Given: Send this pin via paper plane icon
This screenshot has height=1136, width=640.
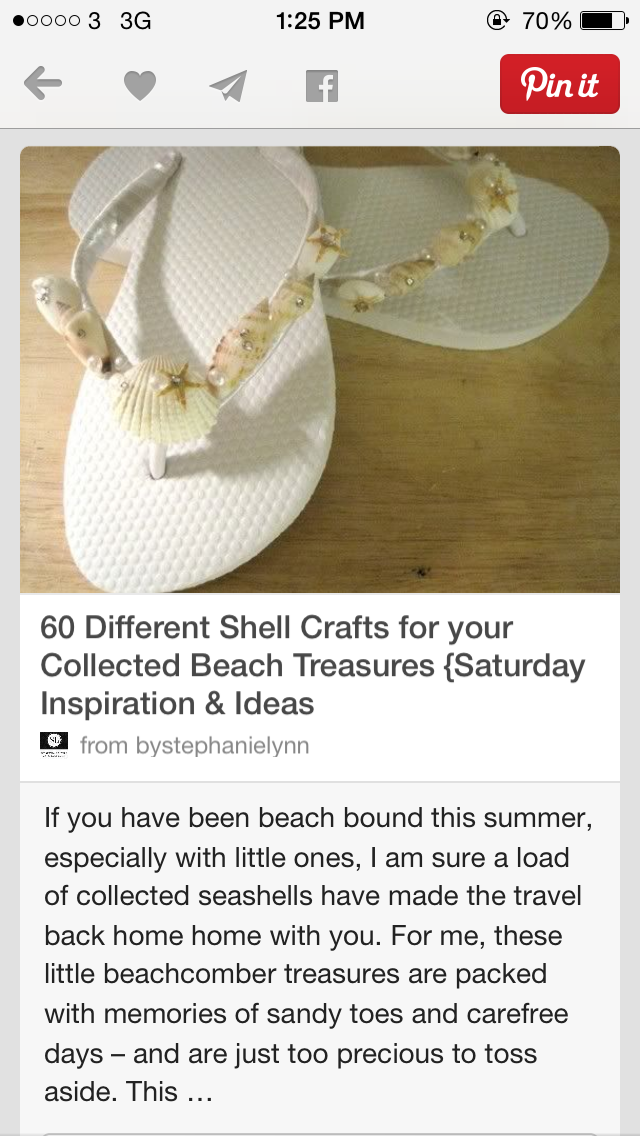Looking at the screenshot, I should coord(229,85).
